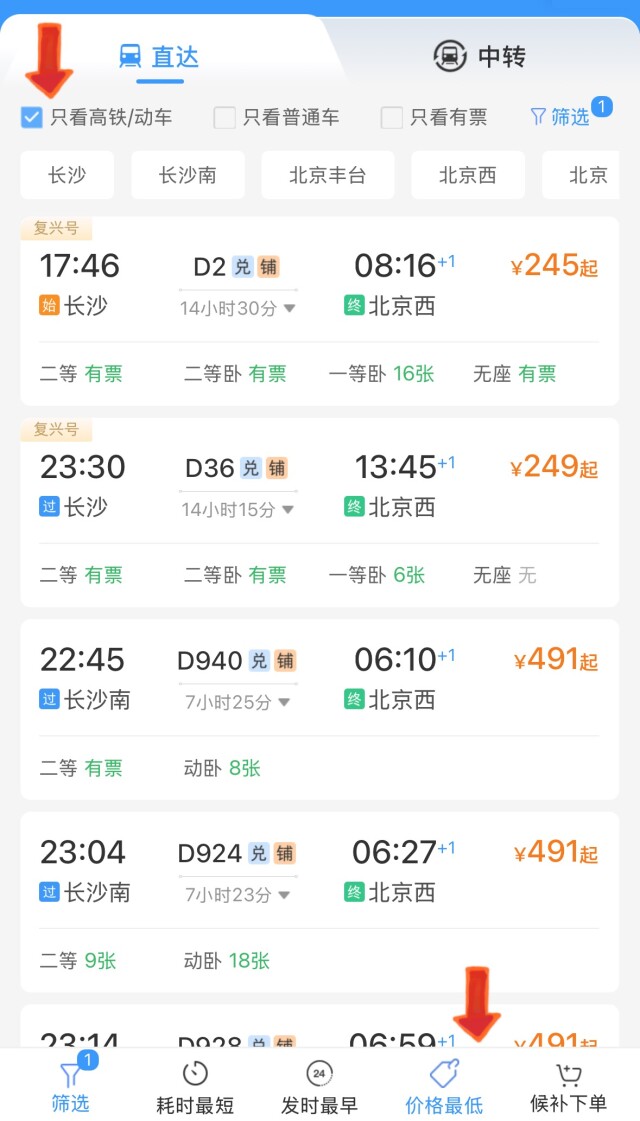This screenshot has width=640, height=1121.
Task: Choose the 北京西 station chip
Action: (x=467, y=176)
